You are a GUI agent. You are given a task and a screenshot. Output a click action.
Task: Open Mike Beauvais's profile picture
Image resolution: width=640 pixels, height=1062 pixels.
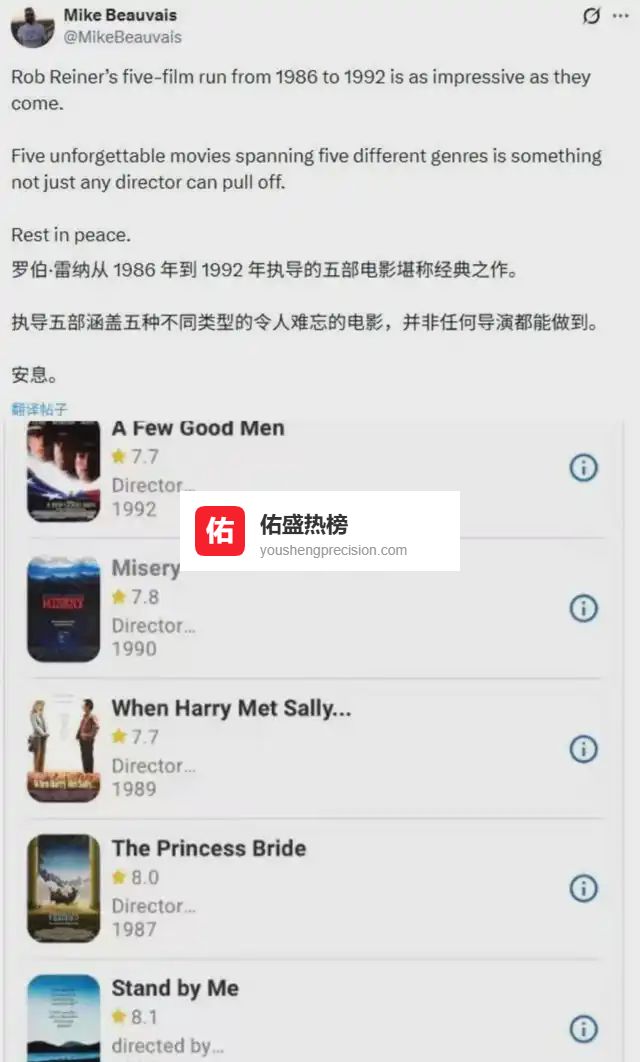(32, 25)
